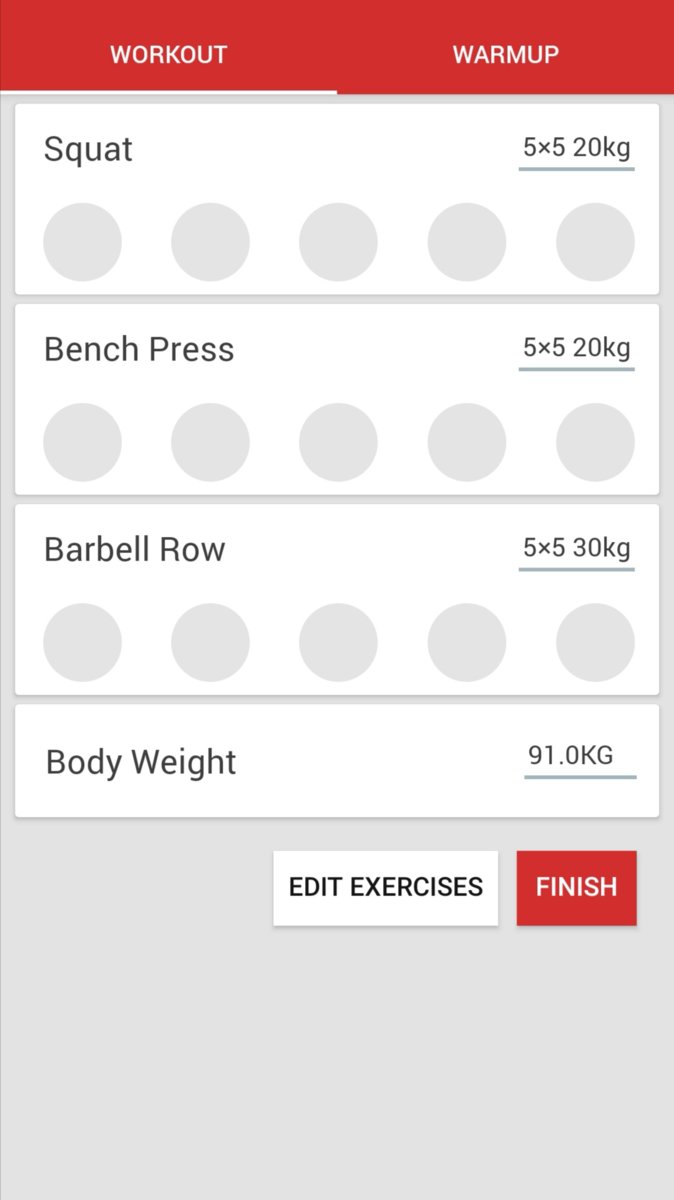The image size is (674, 1200).
Task: Open Edit Exercises
Action: 385,888
